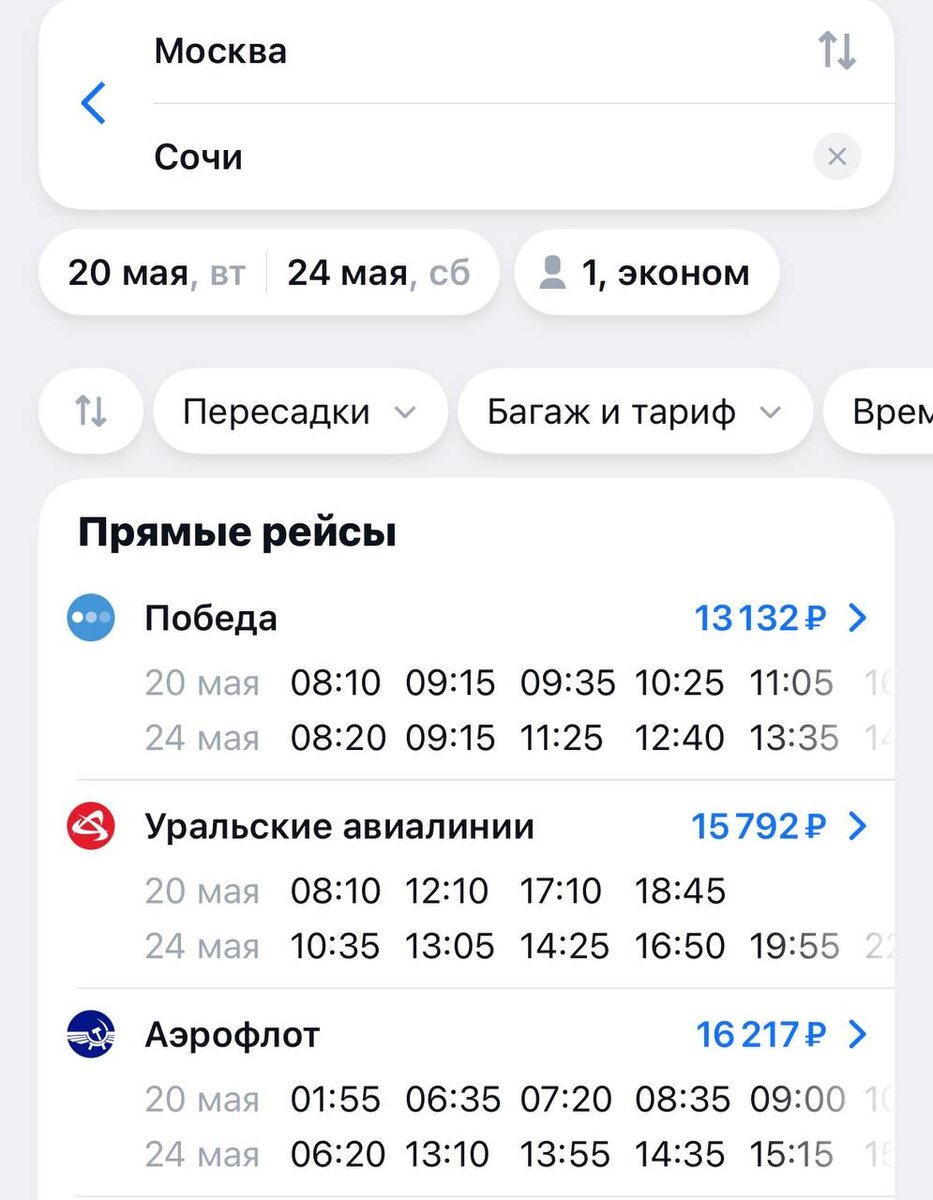Expand the Пересадки filter
933x1200 pixels.
[x=299, y=412]
